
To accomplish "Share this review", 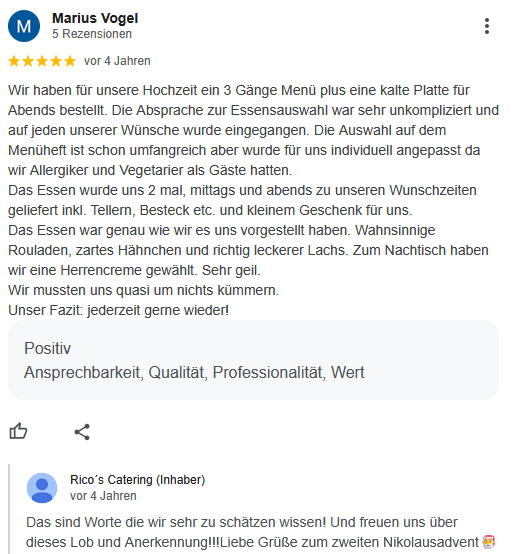I will pyautogui.click(x=82, y=432).
